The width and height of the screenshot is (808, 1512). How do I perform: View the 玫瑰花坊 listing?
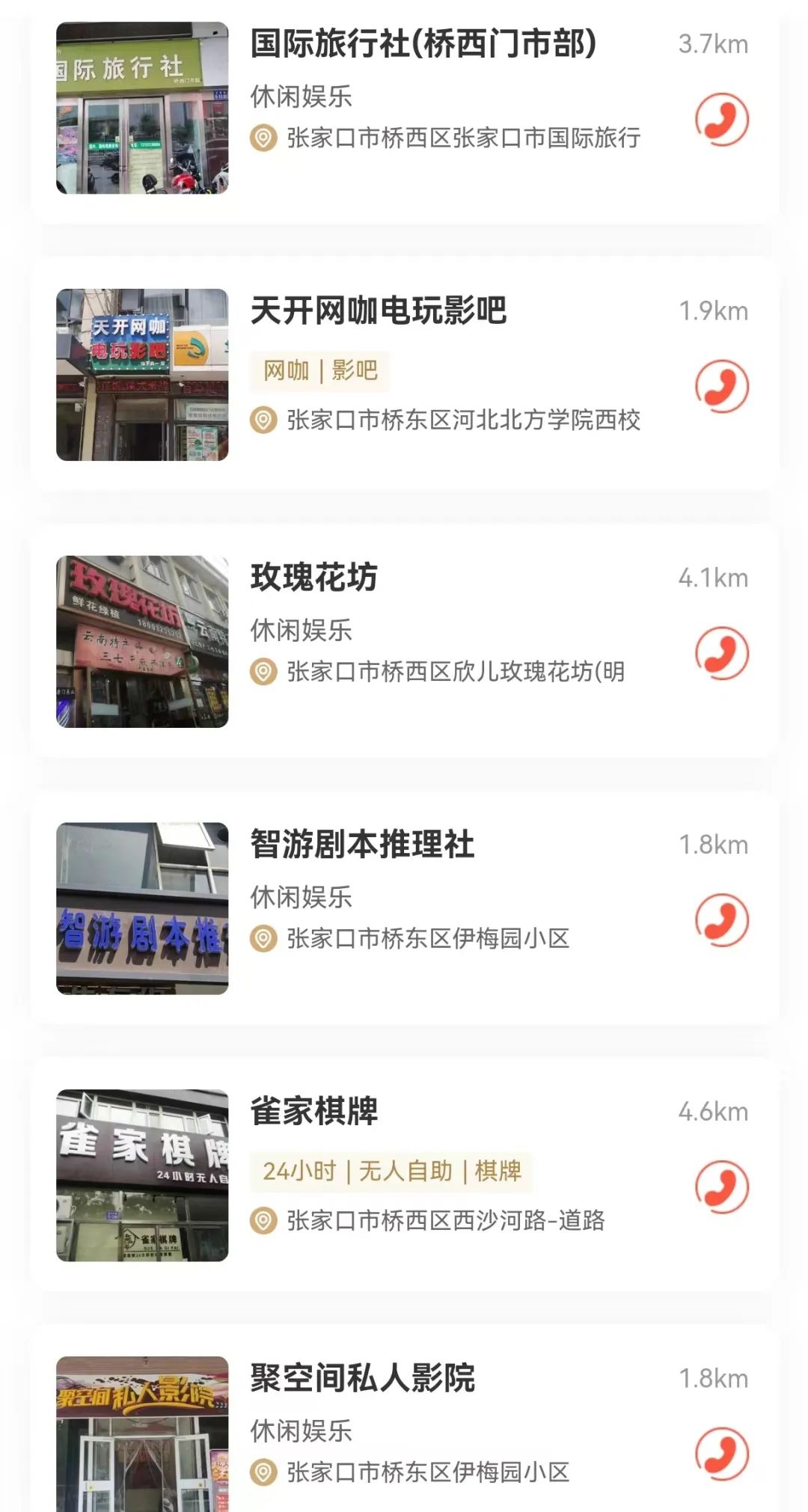tap(314, 578)
